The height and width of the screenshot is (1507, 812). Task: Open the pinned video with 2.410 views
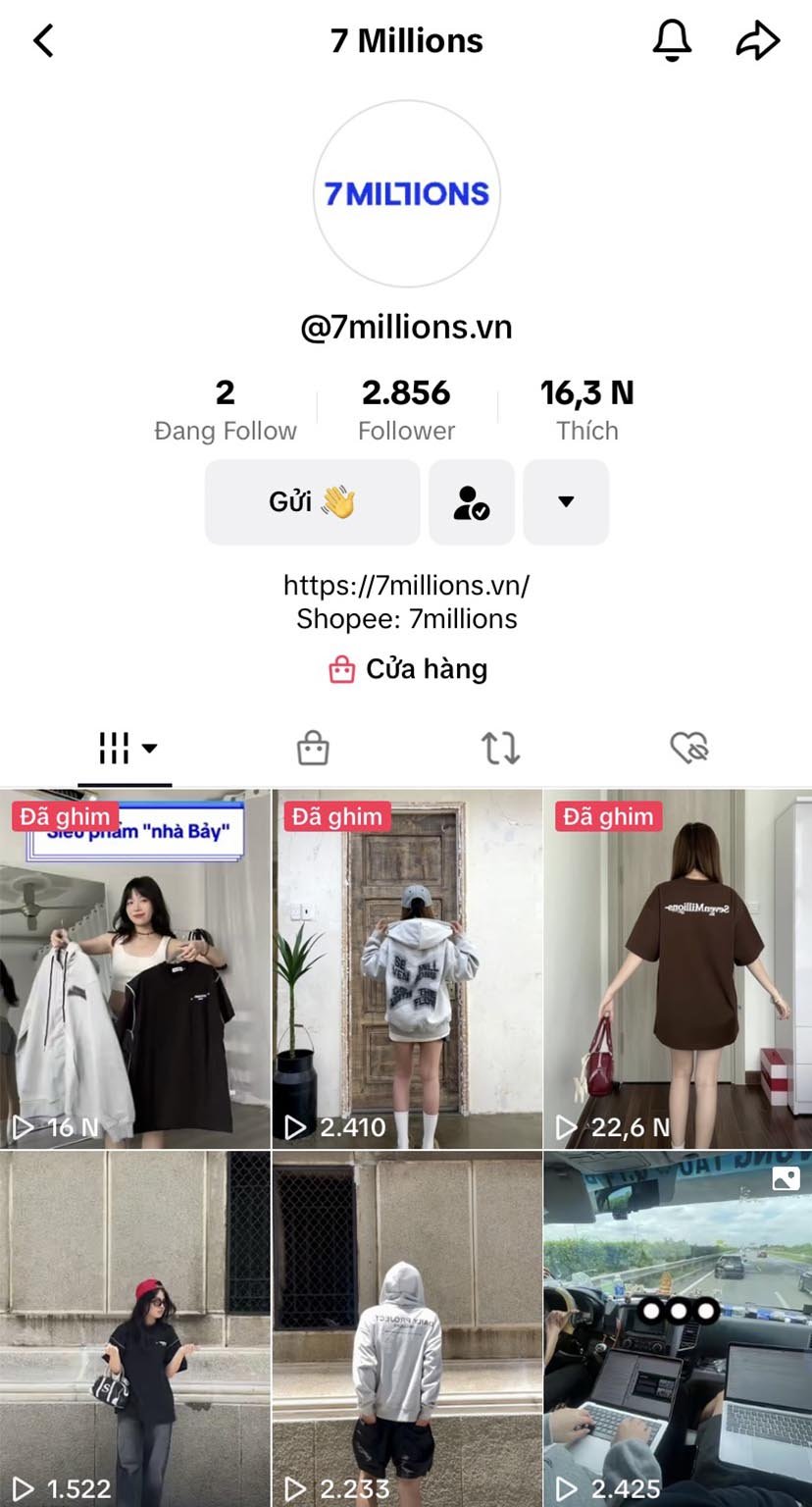click(x=407, y=969)
